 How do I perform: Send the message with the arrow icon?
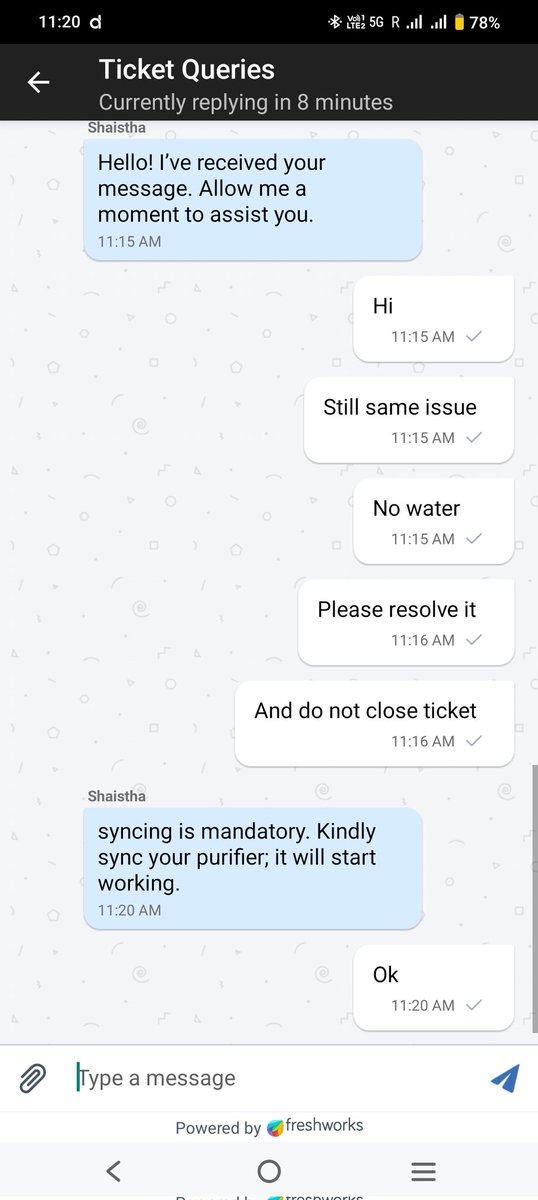(x=505, y=1078)
